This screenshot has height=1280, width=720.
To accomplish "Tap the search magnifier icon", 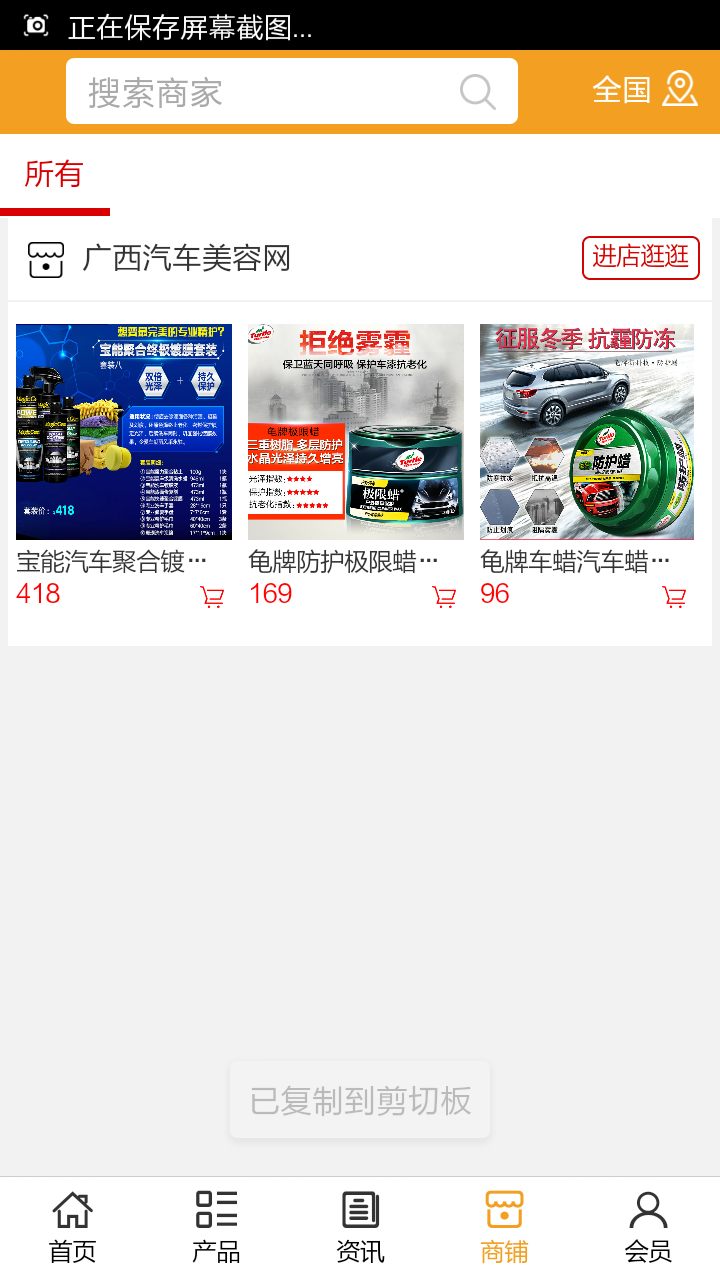I will pyautogui.click(x=477, y=91).
